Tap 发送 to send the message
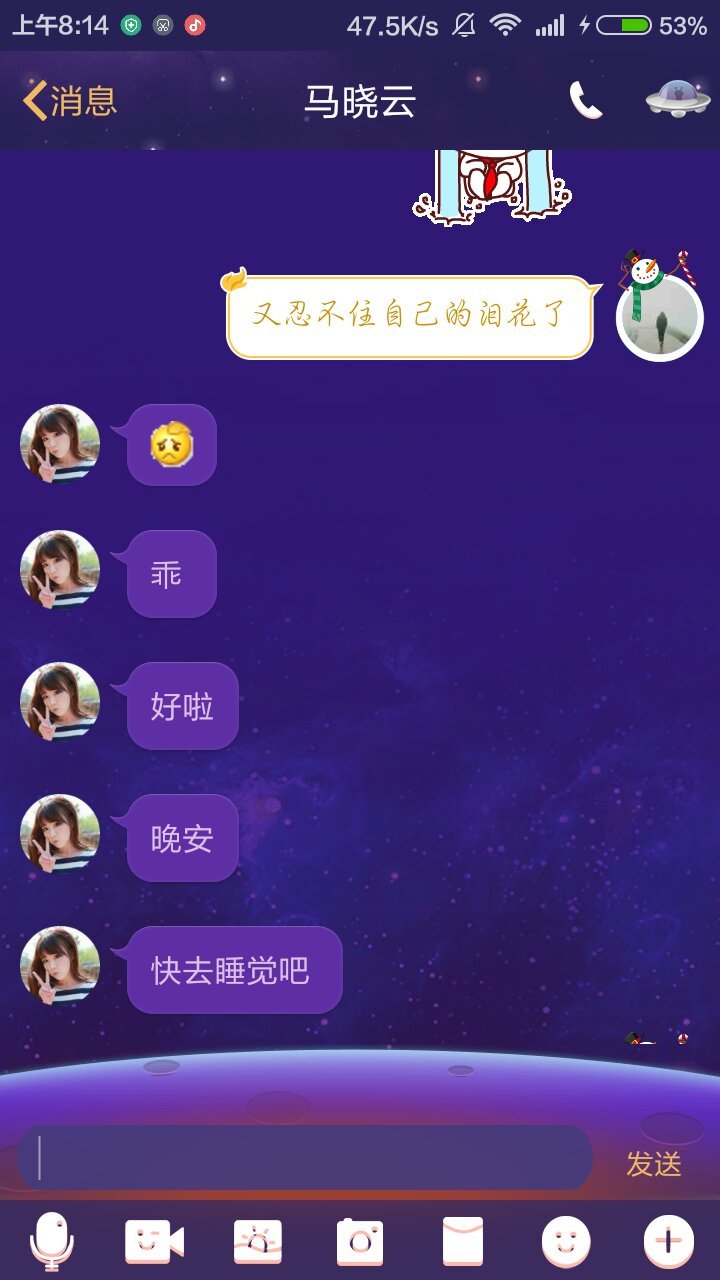This screenshot has width=720, height=1280. [654, 1163]
